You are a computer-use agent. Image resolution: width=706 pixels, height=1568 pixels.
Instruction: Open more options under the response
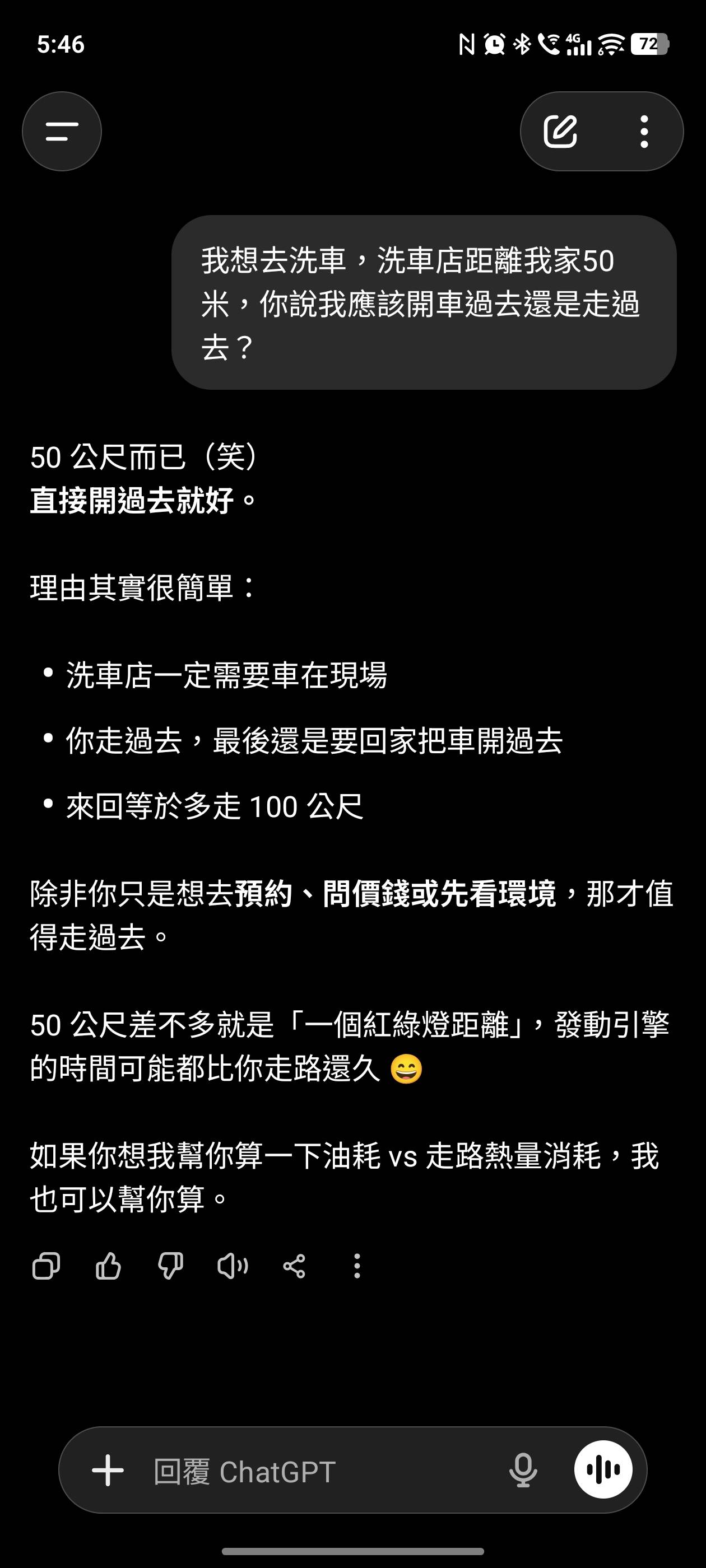357,1267
